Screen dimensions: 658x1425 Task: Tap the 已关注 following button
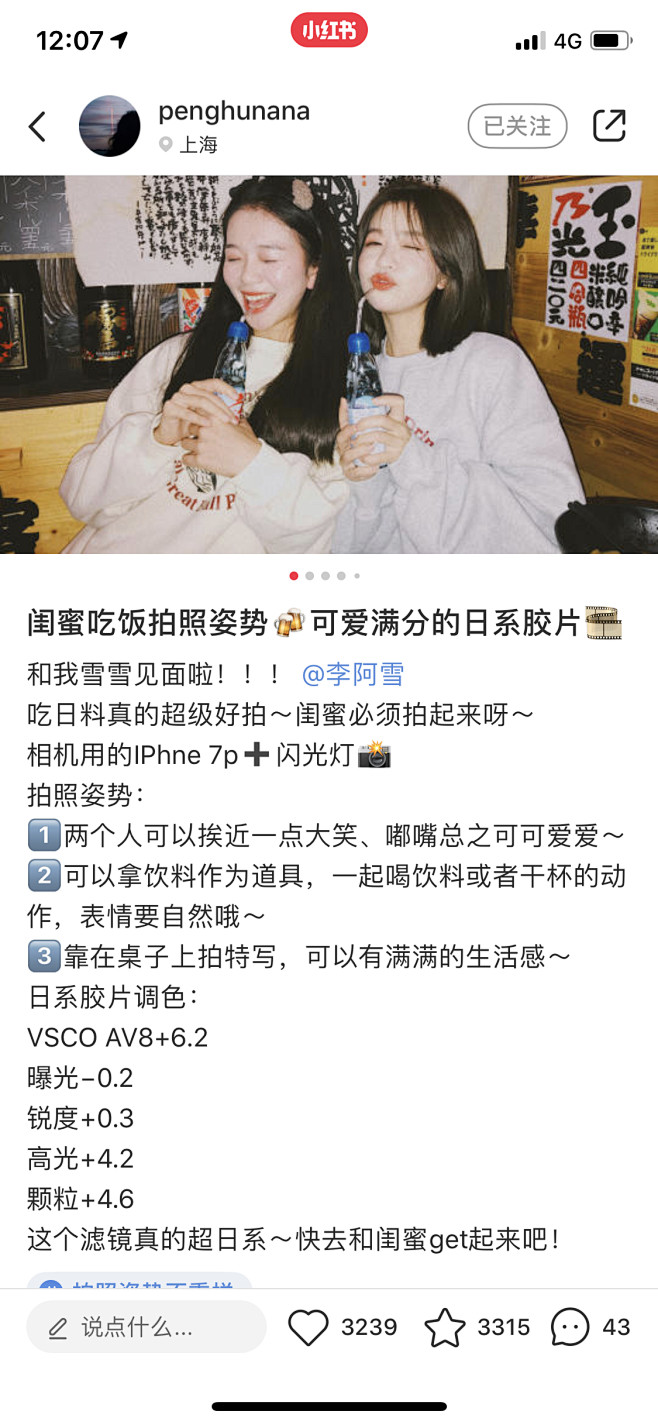click(x=517, y=126)
